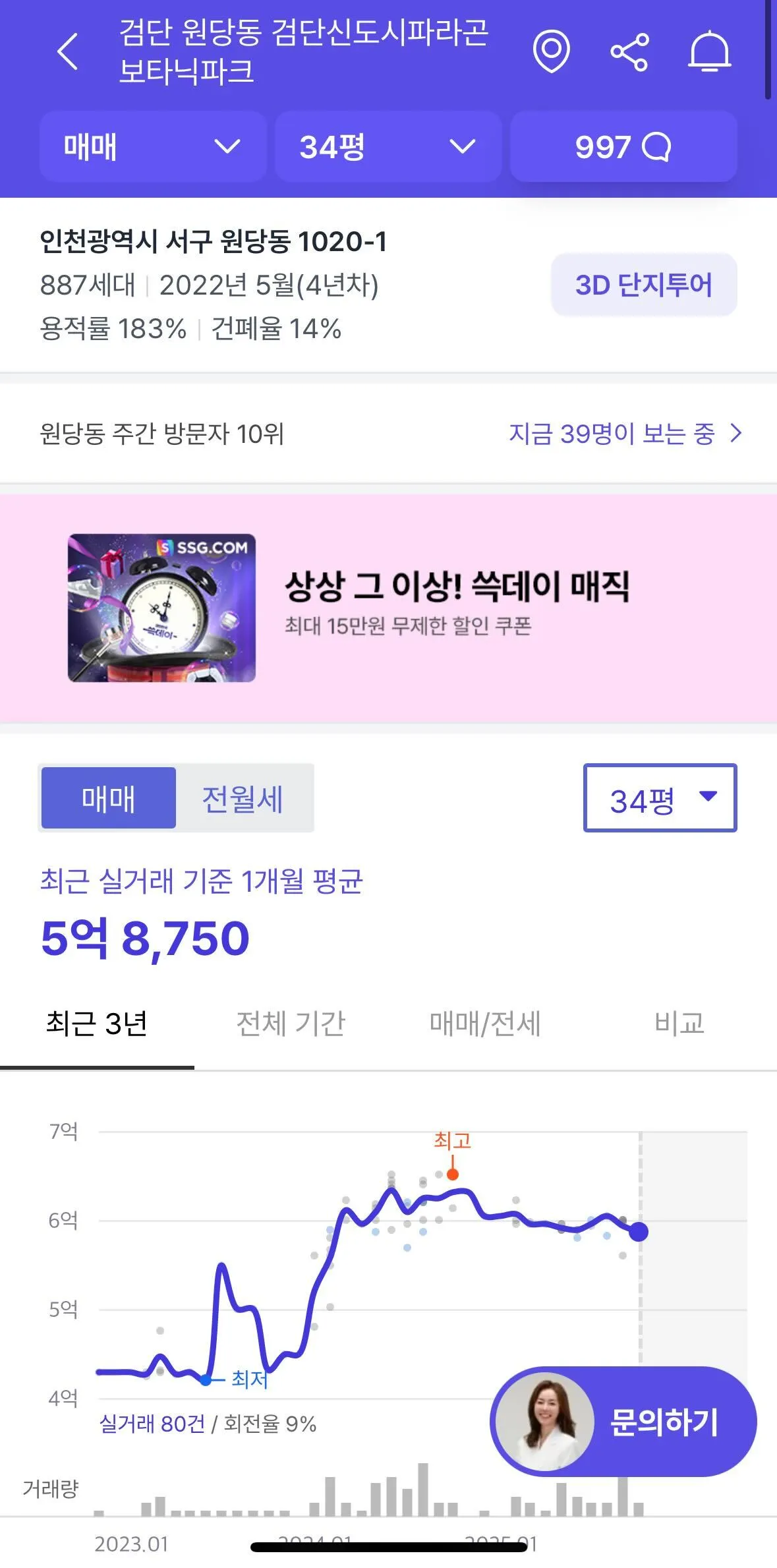Select the 최근 3년 tab
This screenshot has width=777, height=1568.
[x=97, y=1024]
